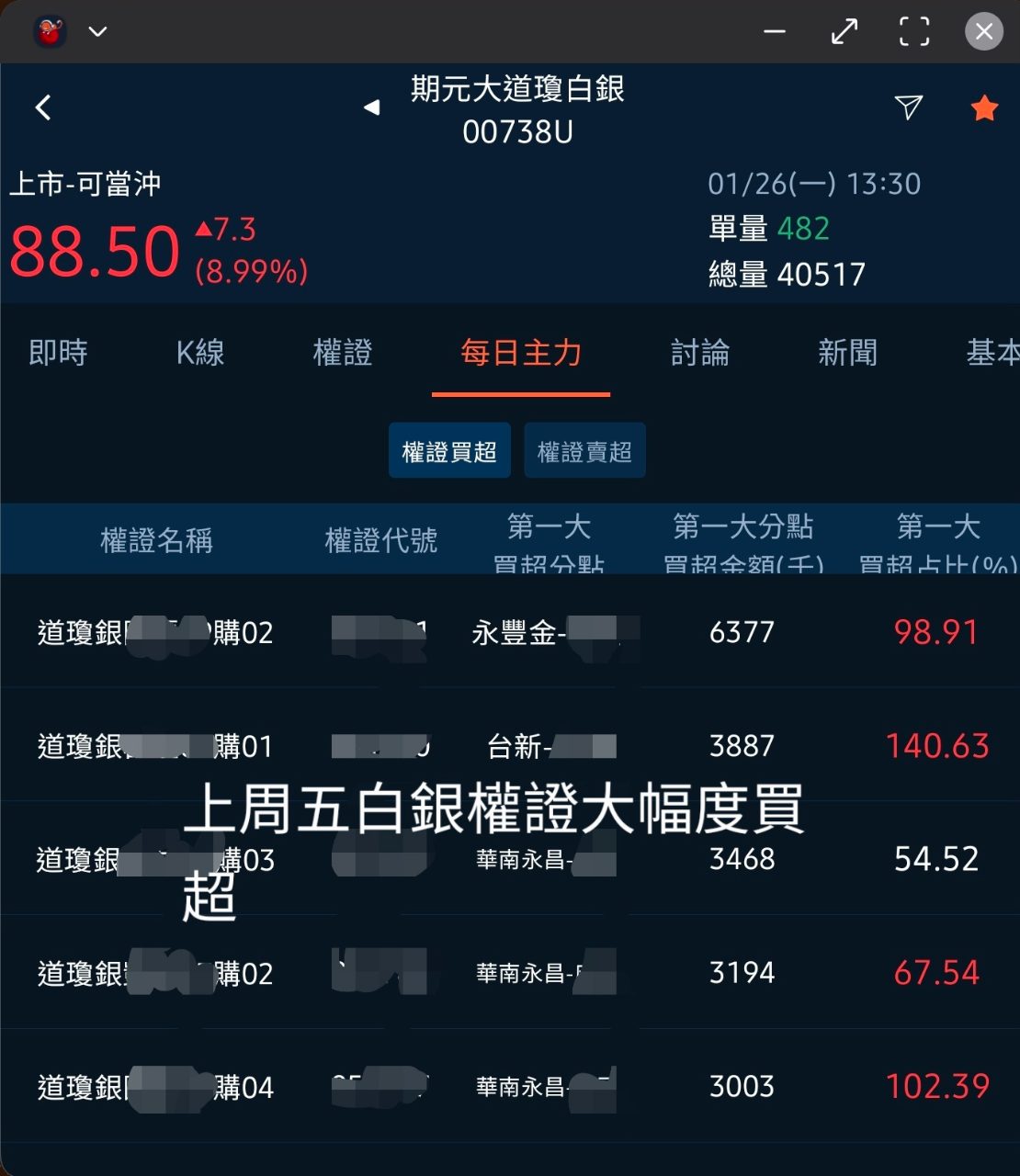This screenshot has height=1176, width=1020.
Task: Switch to the 討論 tab
Action: (701, 354)
